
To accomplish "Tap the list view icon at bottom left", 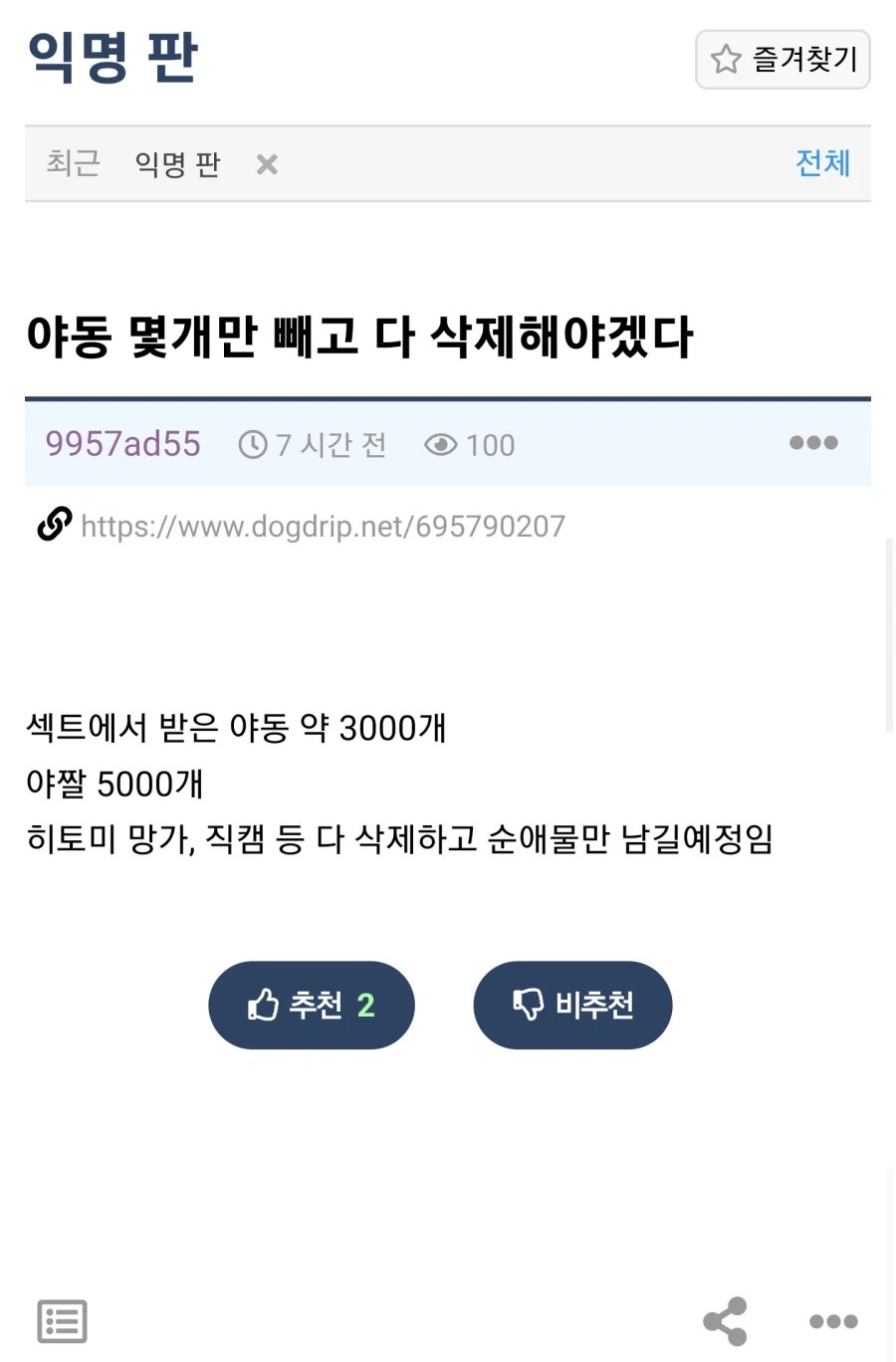I will click(x=62, y=1321).
